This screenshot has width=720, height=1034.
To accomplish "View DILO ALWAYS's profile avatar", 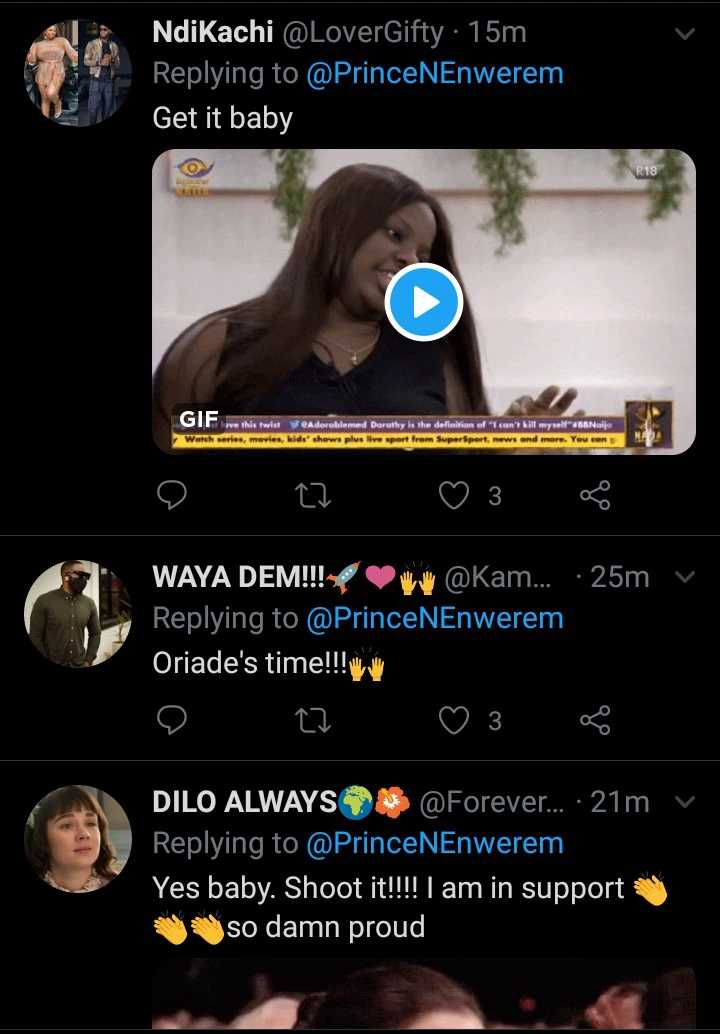I will 78,838.
